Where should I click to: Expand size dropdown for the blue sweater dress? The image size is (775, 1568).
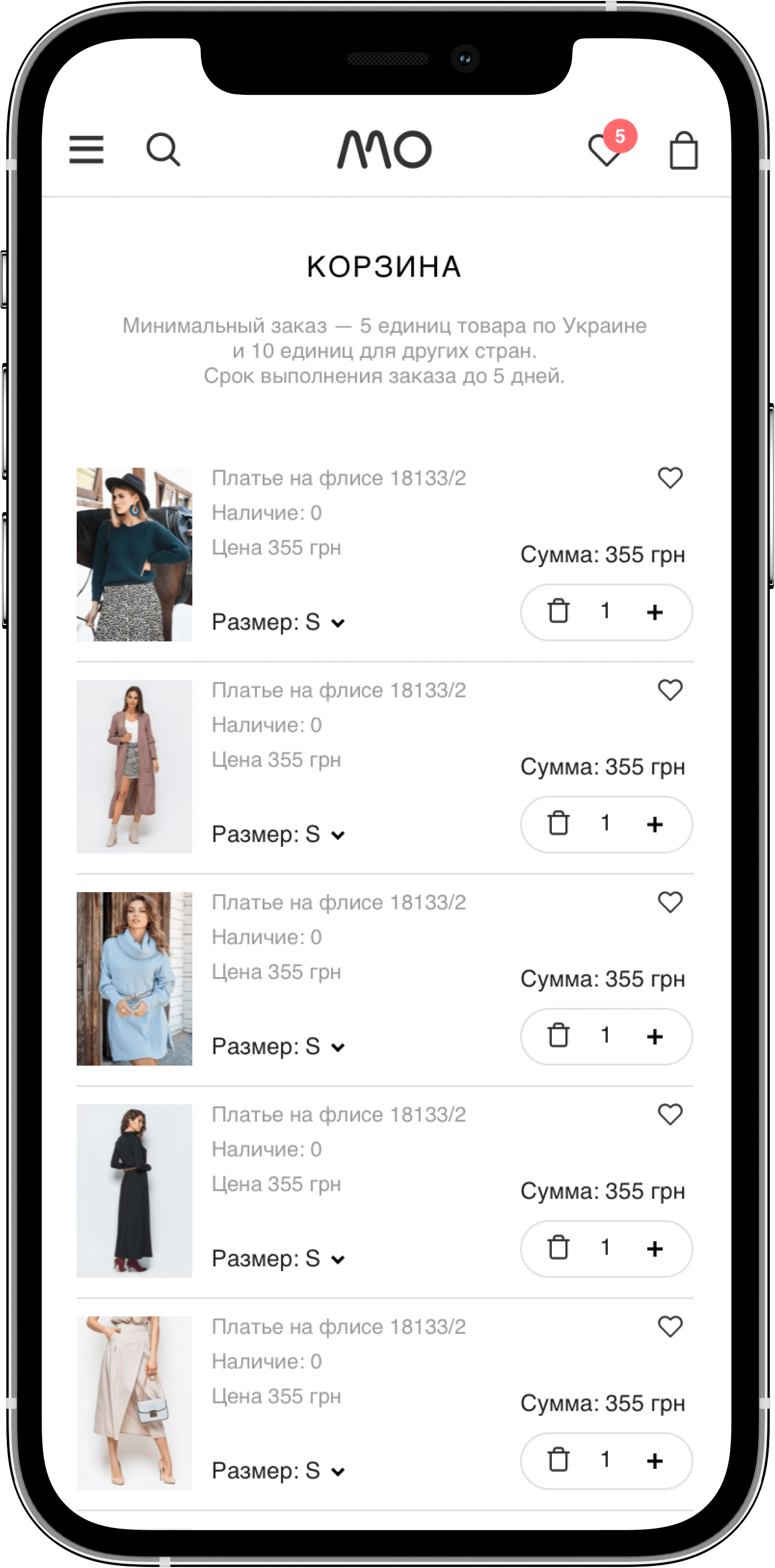[x=278, y=1046]
